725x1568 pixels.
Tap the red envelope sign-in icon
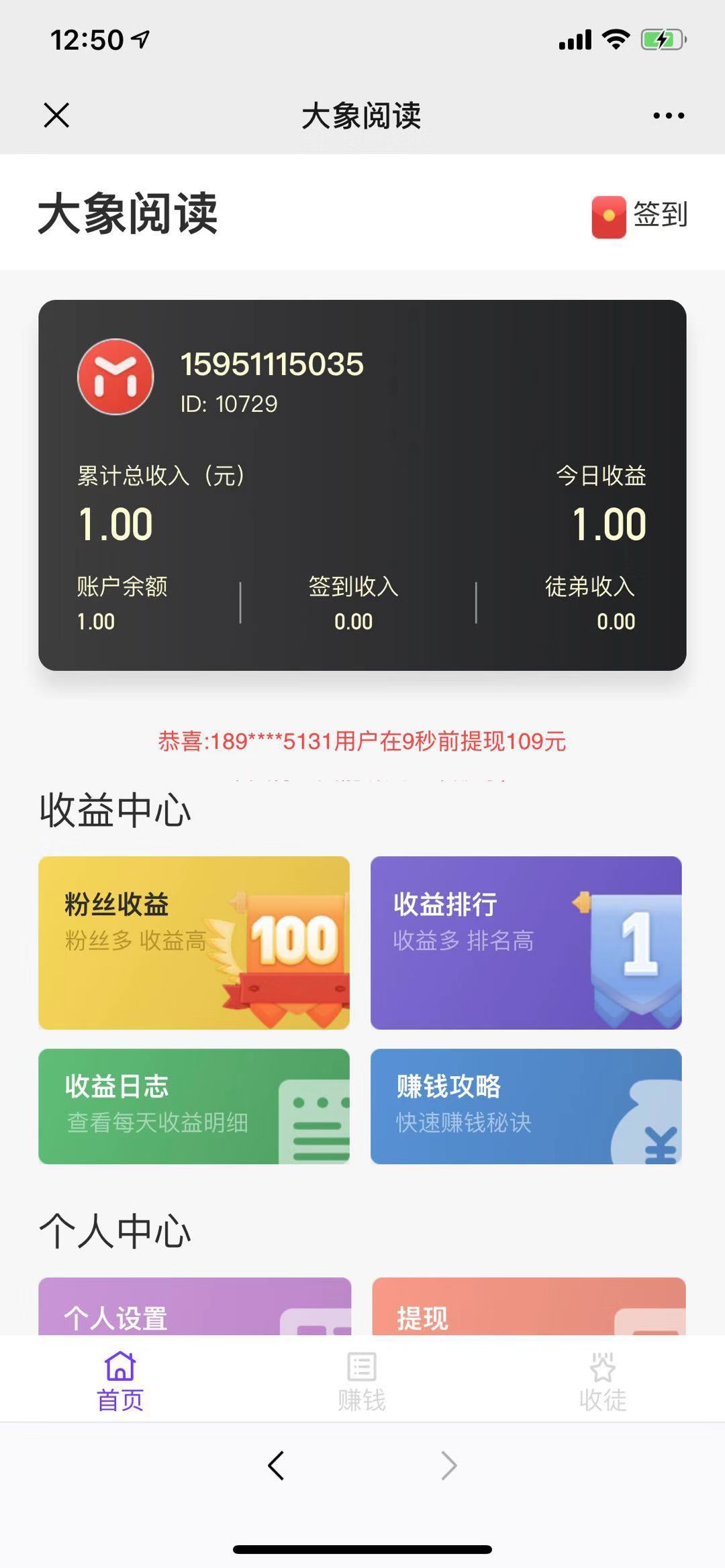(610, 216)
